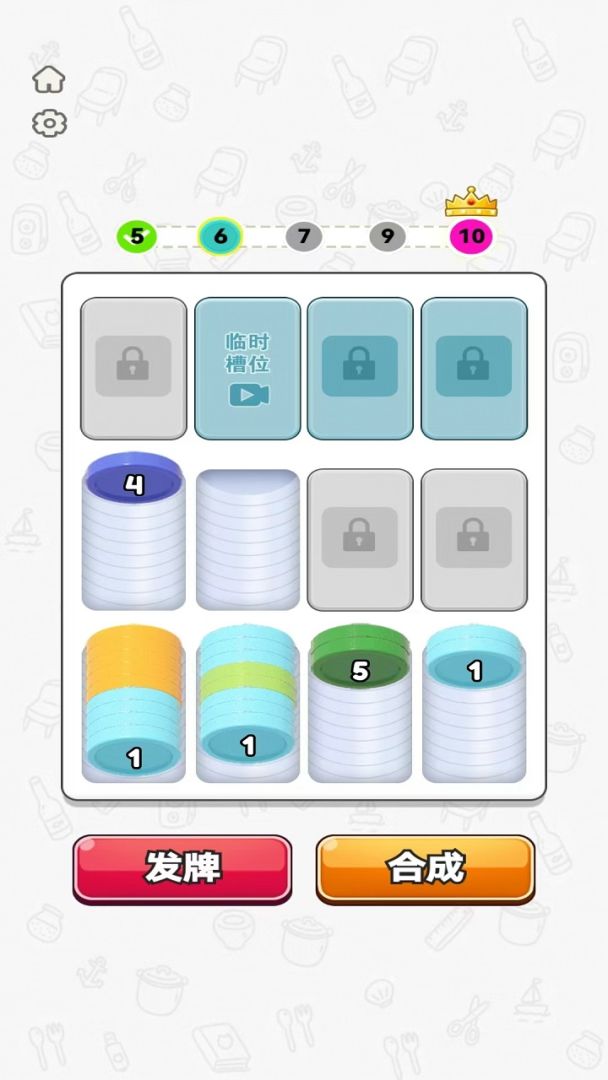Go to the home screen via house icon

pyautogui.click(x=49, y=79)
